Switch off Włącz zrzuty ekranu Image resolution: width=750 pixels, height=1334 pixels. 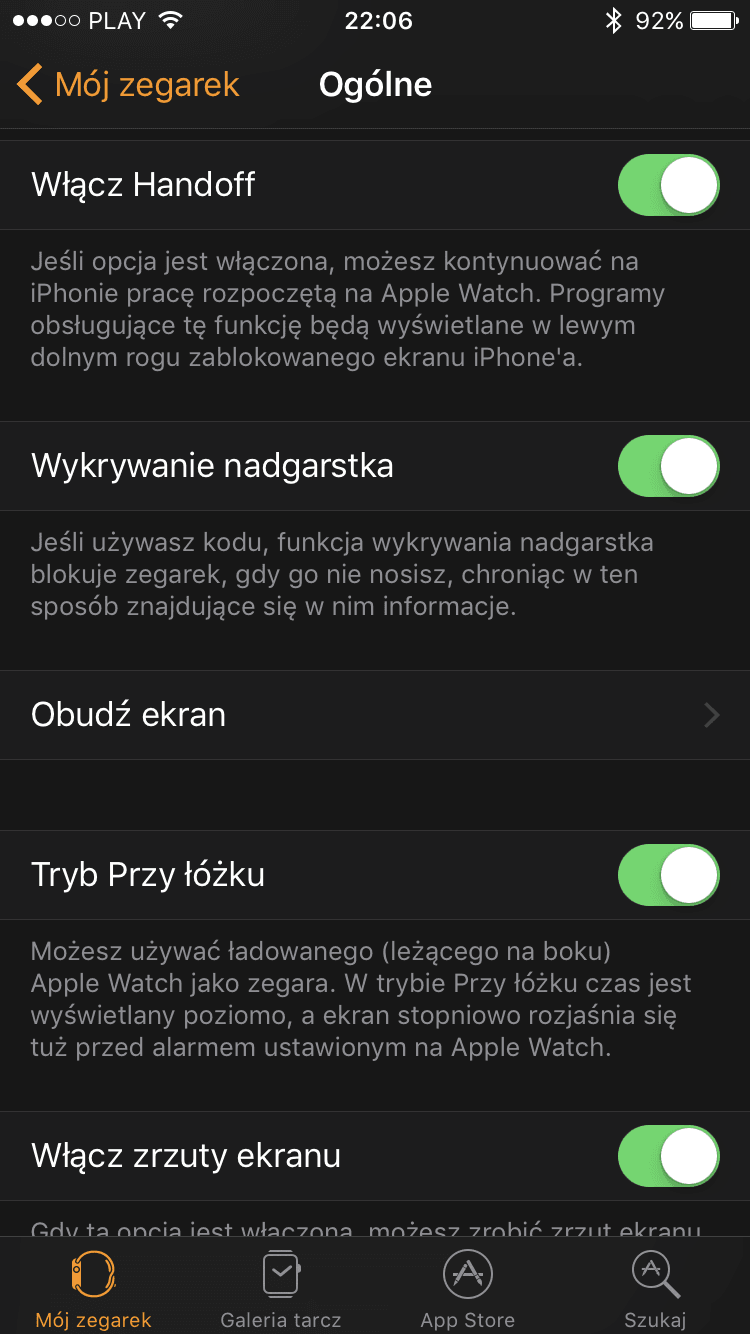tap(669, 1156)
